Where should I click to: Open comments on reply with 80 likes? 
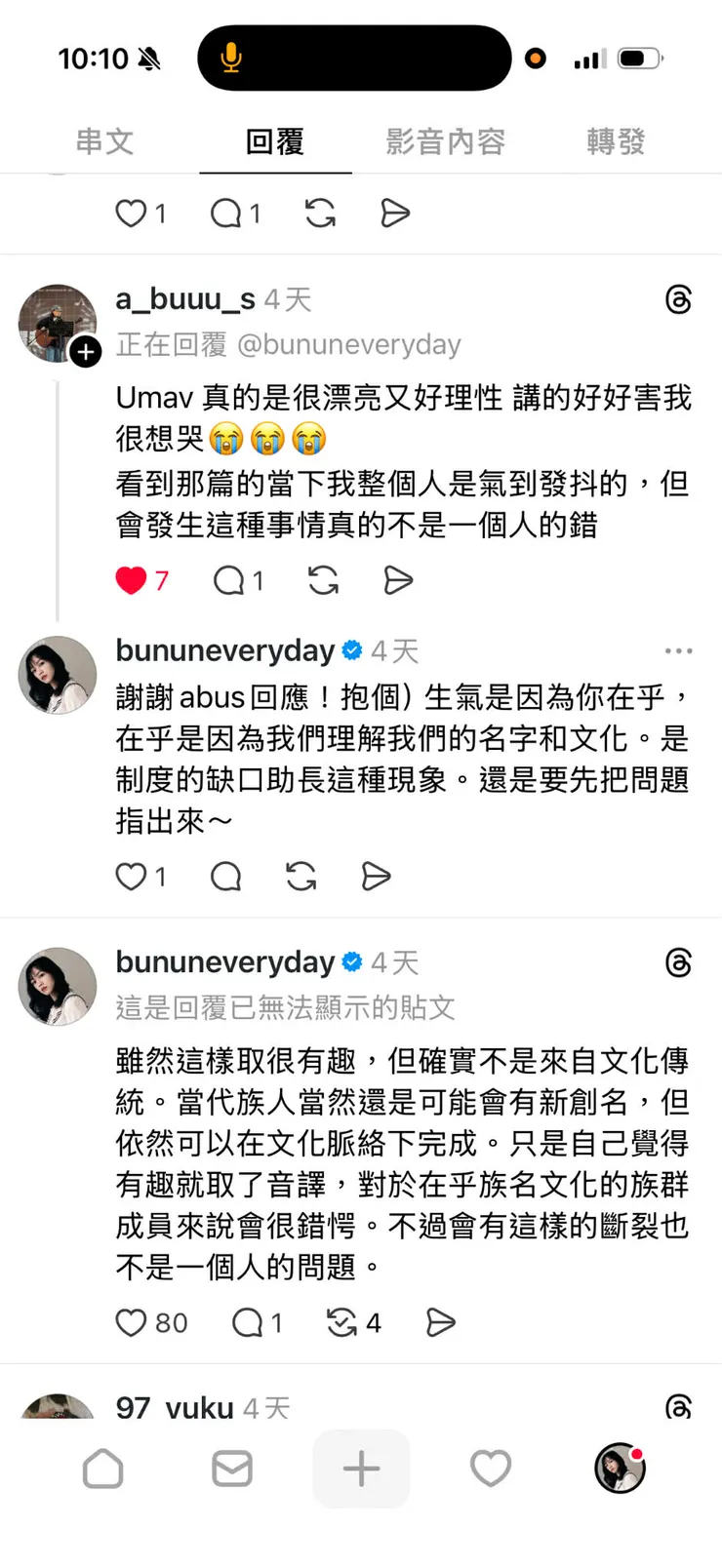pos(247,1322)
